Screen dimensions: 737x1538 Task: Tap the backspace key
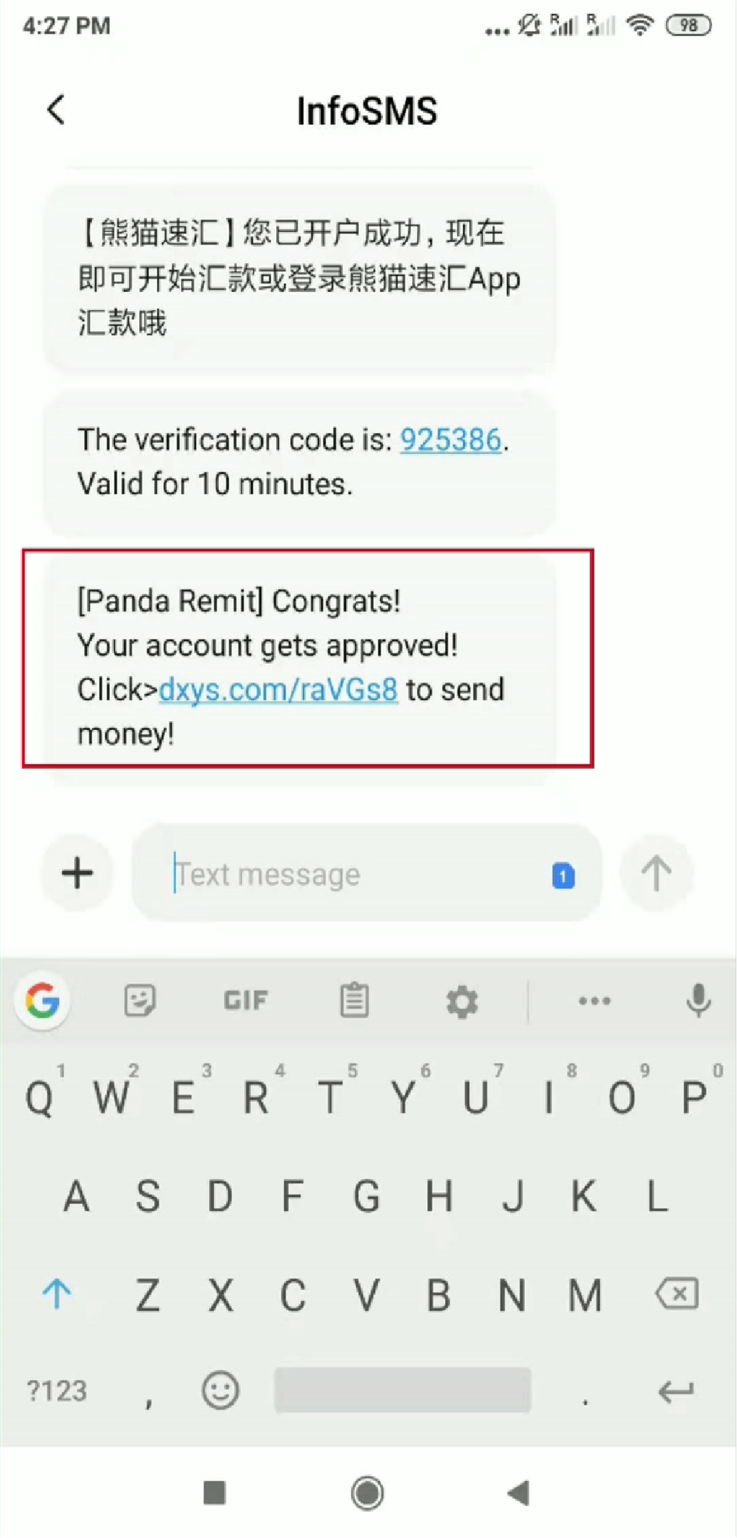point(677,1295)
